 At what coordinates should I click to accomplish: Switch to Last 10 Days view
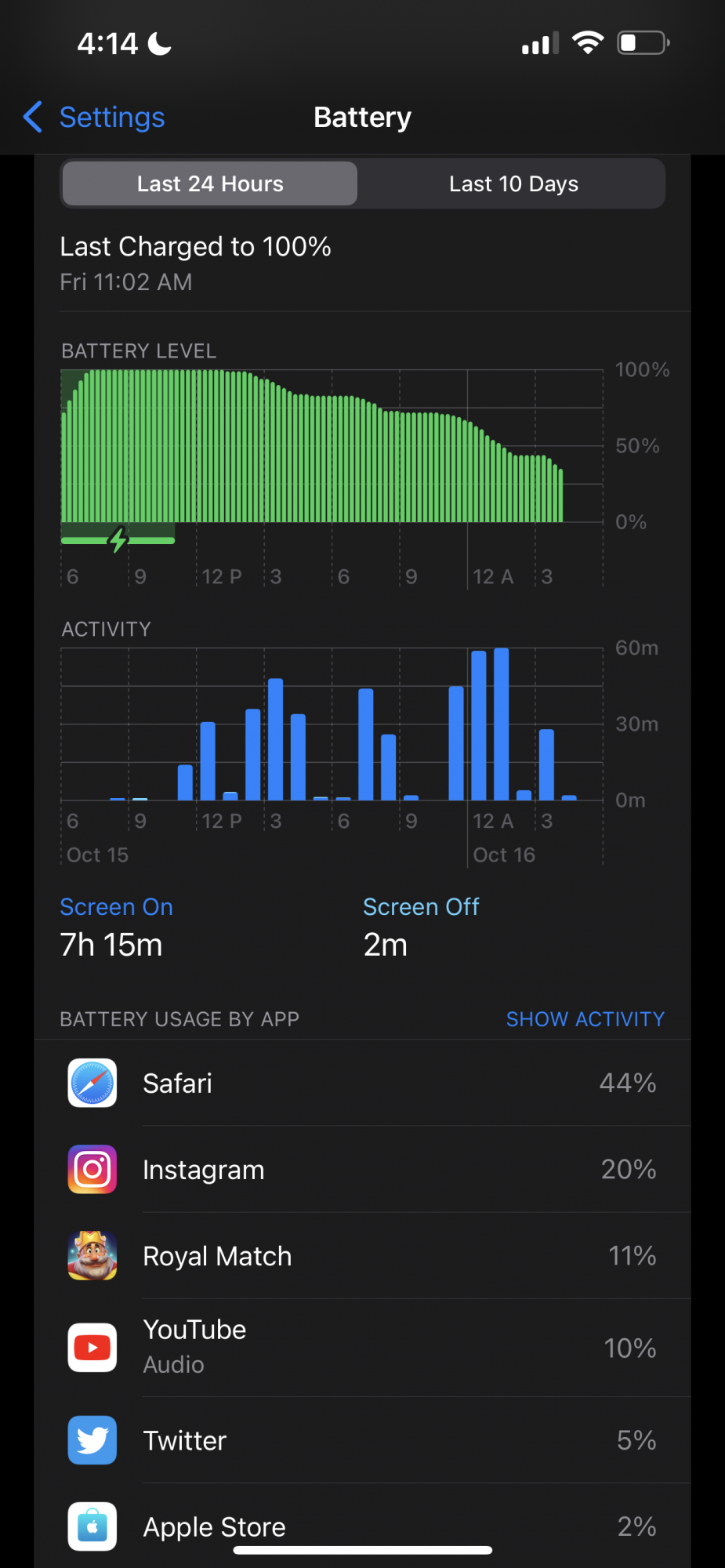513,184
